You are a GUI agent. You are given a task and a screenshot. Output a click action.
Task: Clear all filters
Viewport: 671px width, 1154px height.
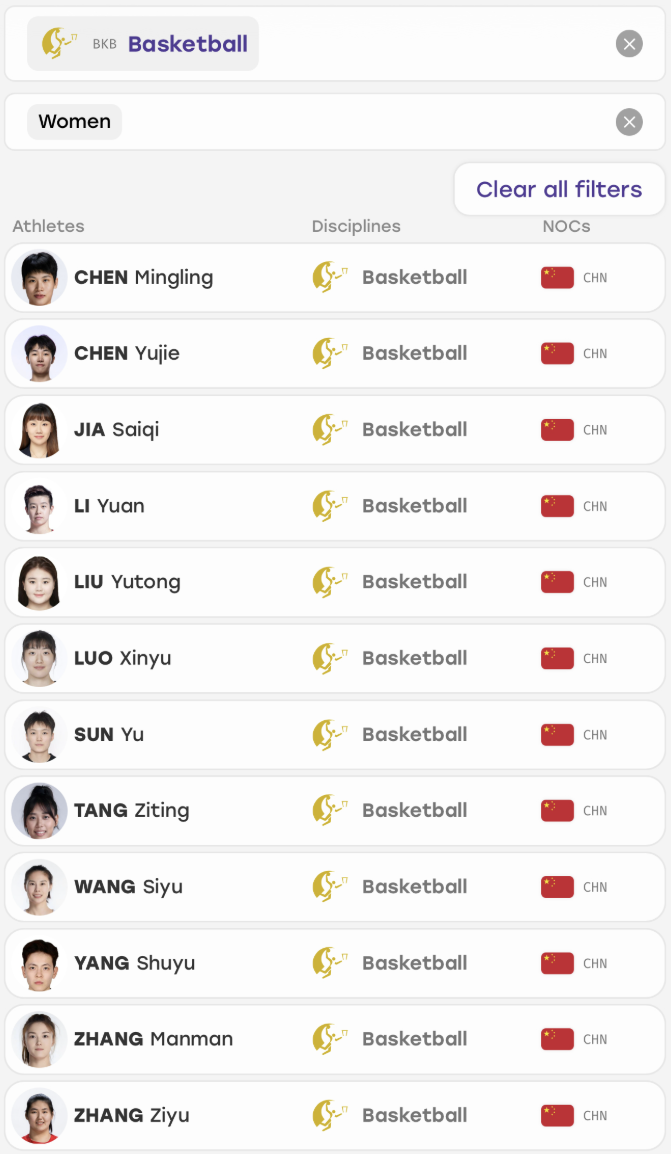click(x=559, y=189)
